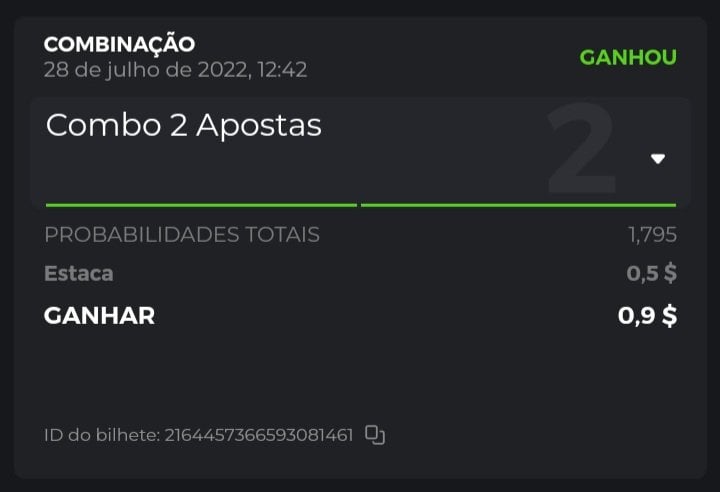This screenshot has height=492, width=720.
Task: Copy the ID do bilhete number
Action: (x=375, y=435)
